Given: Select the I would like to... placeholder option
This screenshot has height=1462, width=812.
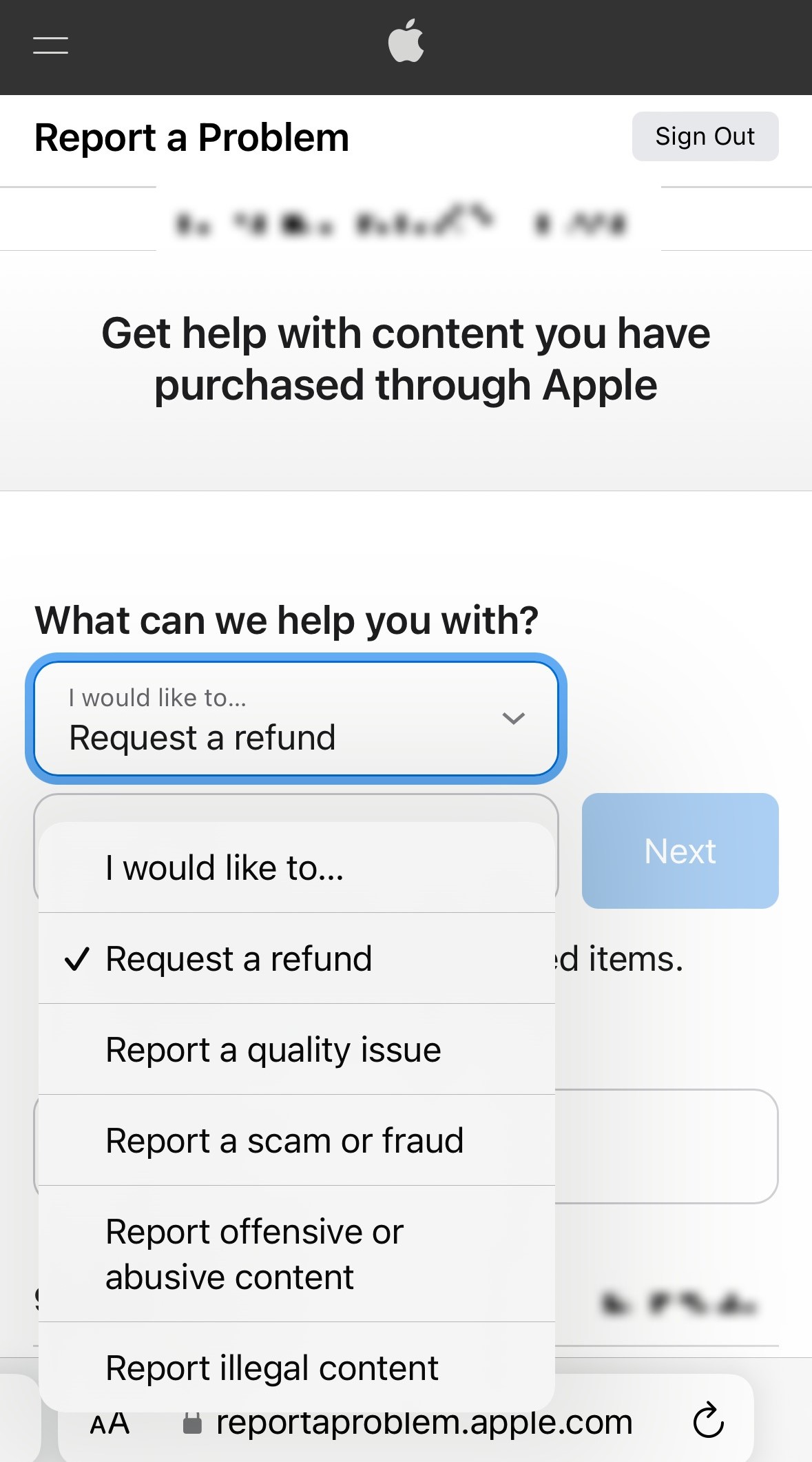Looking at the screenshot, I should pyautogui.click(x=296, y=867).
